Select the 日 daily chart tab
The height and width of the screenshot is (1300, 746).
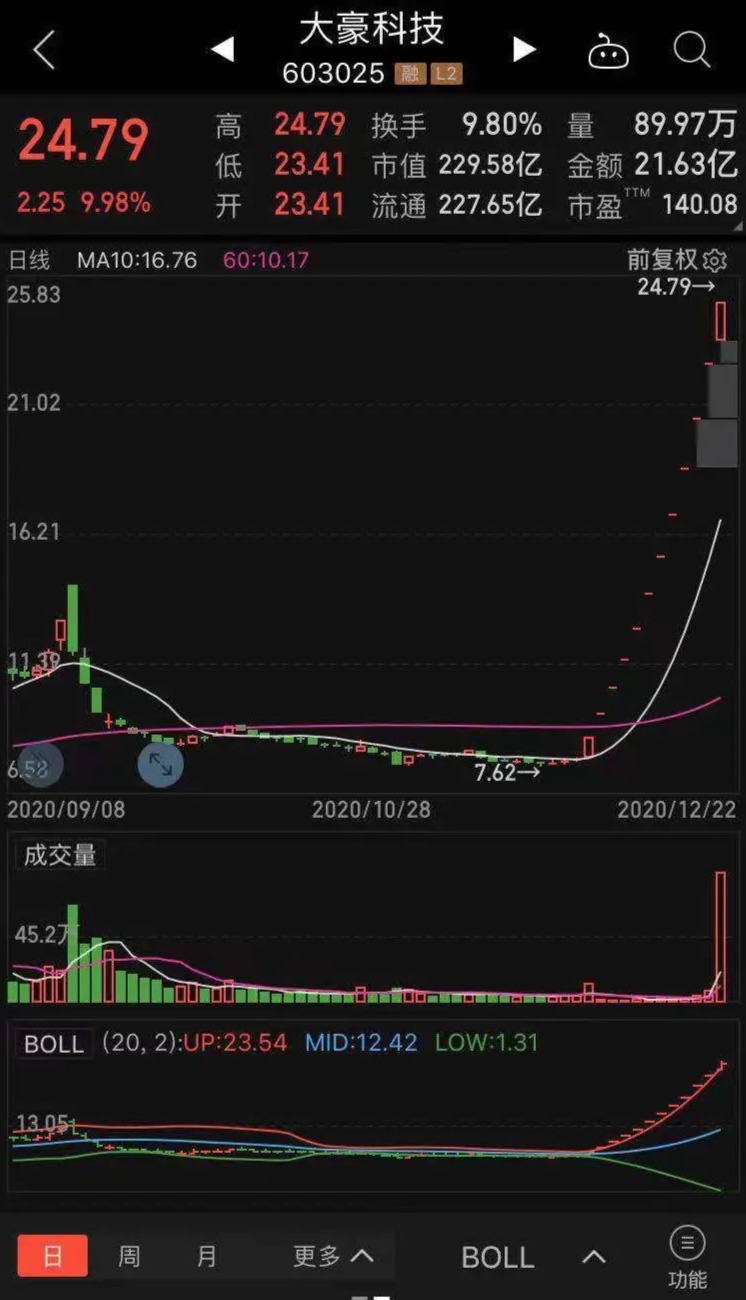click(x=52, y=1256)
